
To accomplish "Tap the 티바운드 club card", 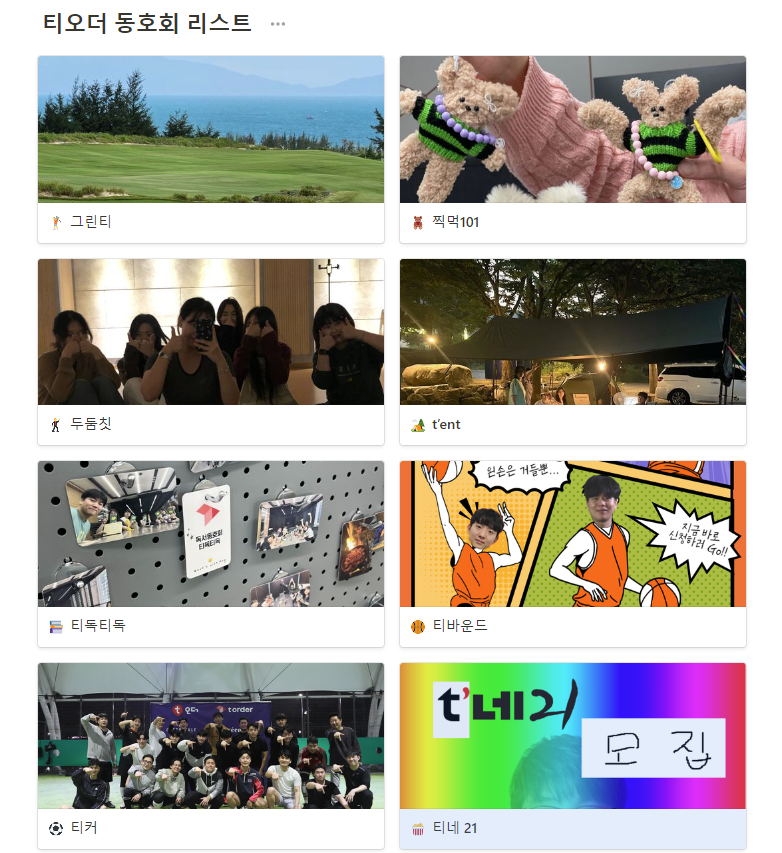I will coord(572,553).
